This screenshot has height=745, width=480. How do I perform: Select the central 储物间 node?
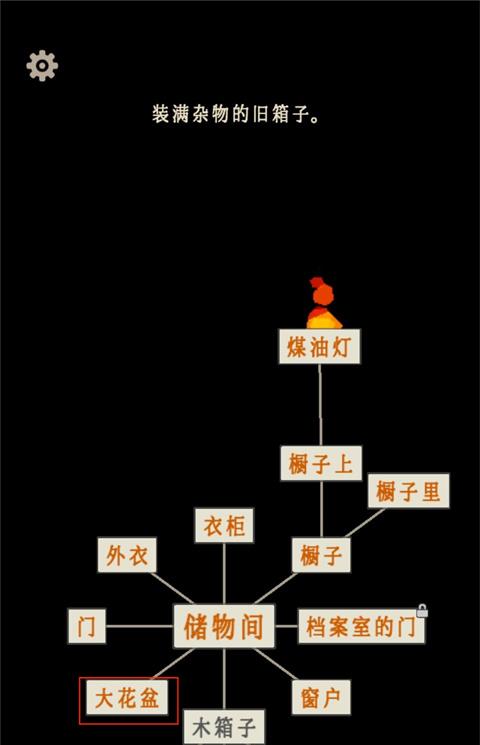[224, 626]
